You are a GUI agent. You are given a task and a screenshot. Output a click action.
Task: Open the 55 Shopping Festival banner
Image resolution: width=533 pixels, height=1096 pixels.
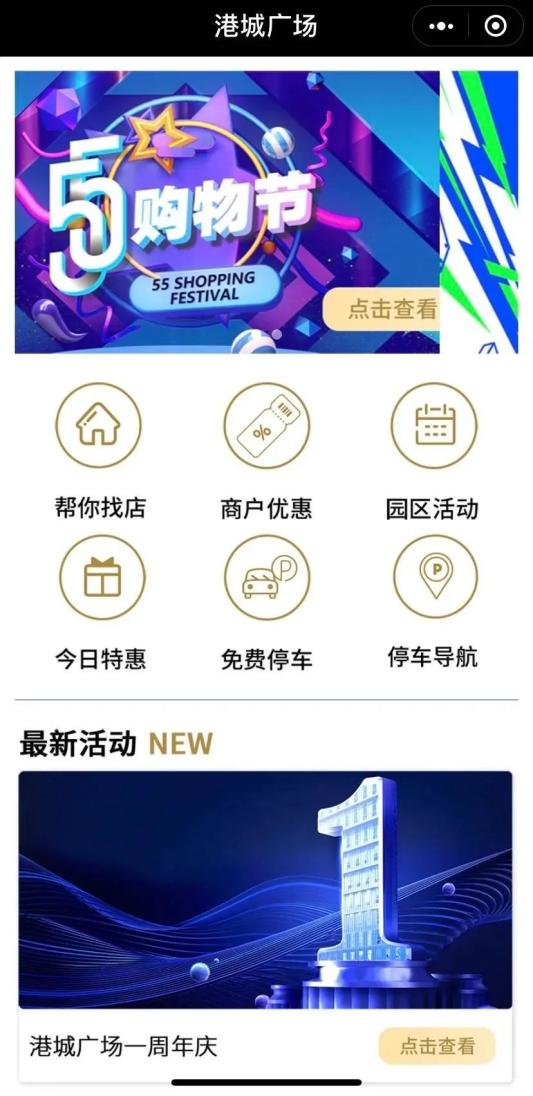point(227,212)
